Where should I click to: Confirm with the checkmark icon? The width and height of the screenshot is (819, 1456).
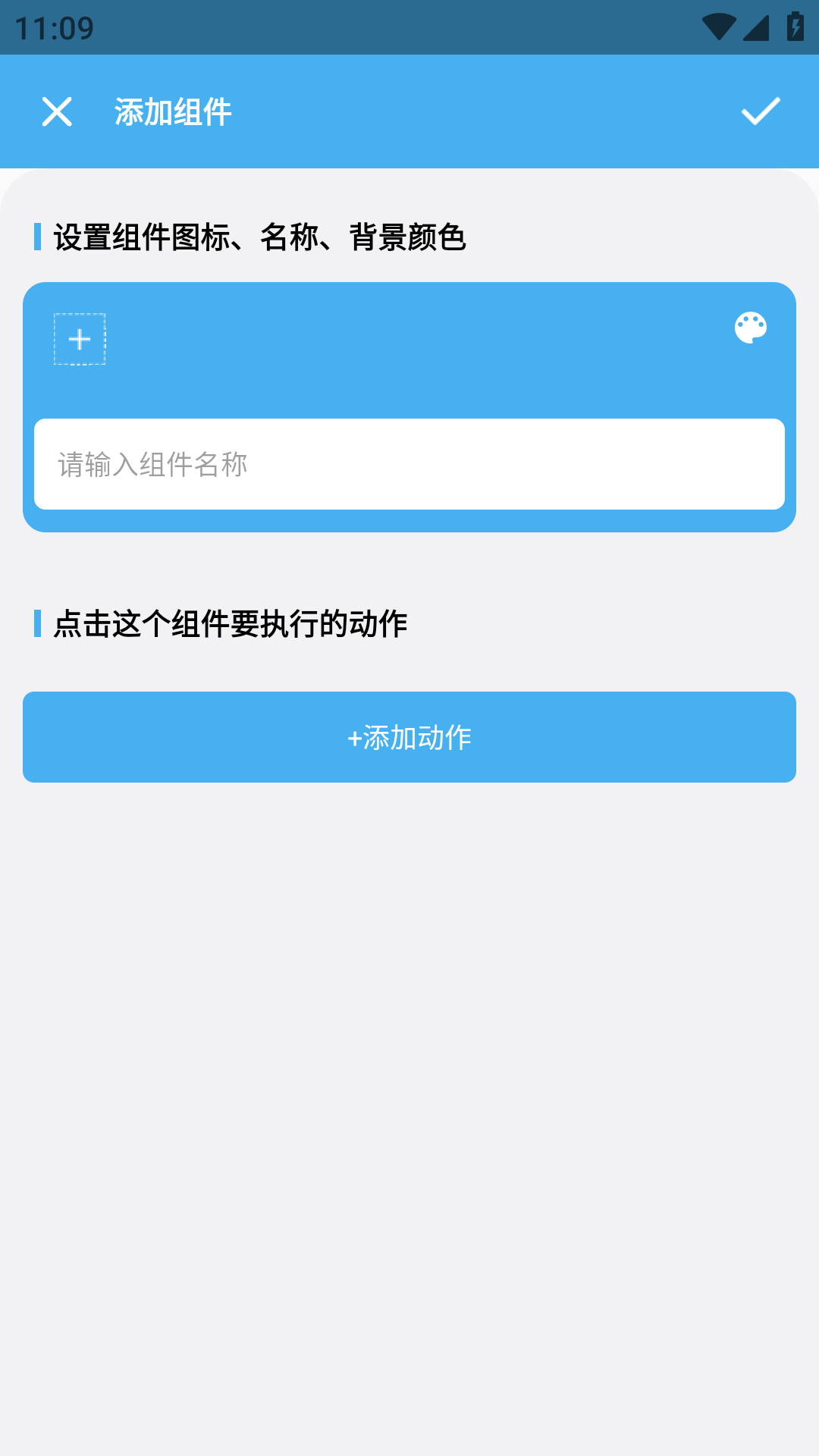point(761,111)
